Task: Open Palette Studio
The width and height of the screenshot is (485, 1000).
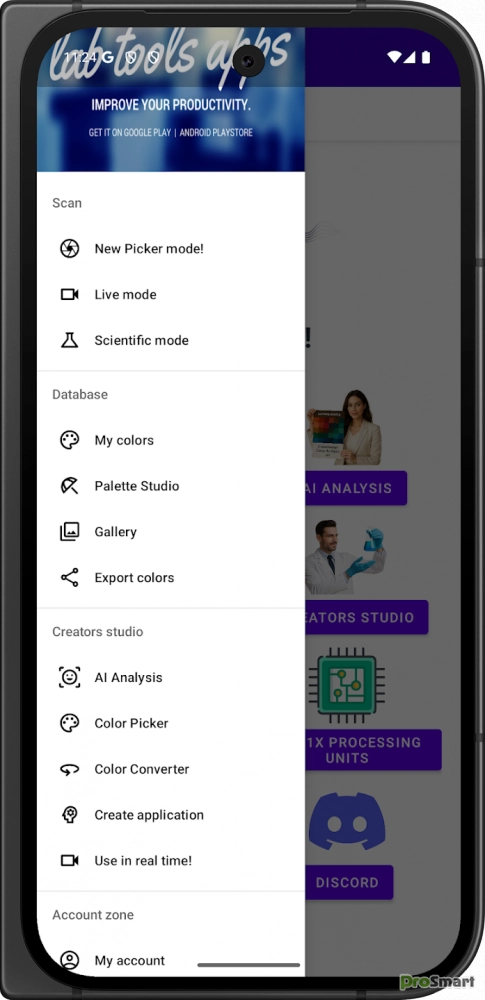Action: click(170, 486)
